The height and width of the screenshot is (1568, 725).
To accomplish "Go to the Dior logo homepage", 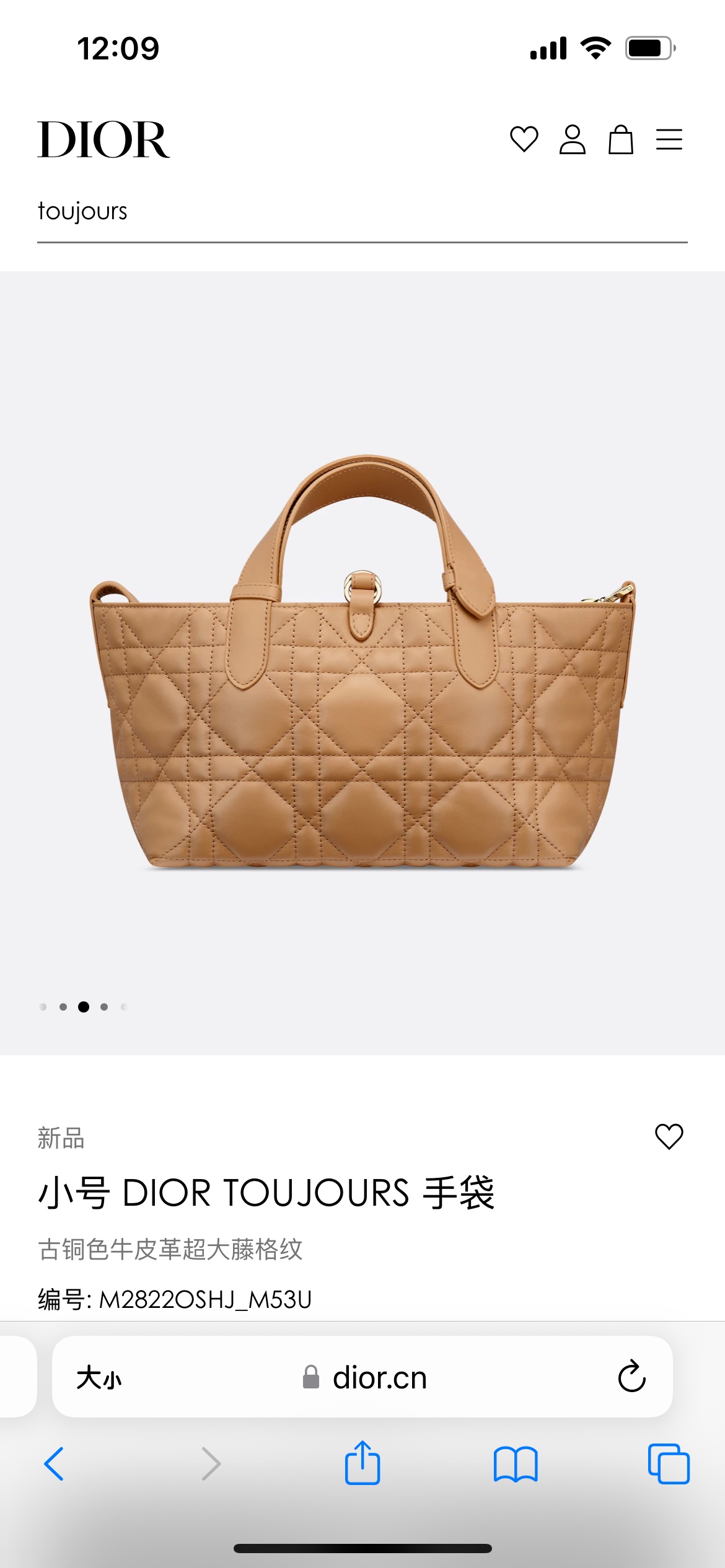I will (103, 140).
